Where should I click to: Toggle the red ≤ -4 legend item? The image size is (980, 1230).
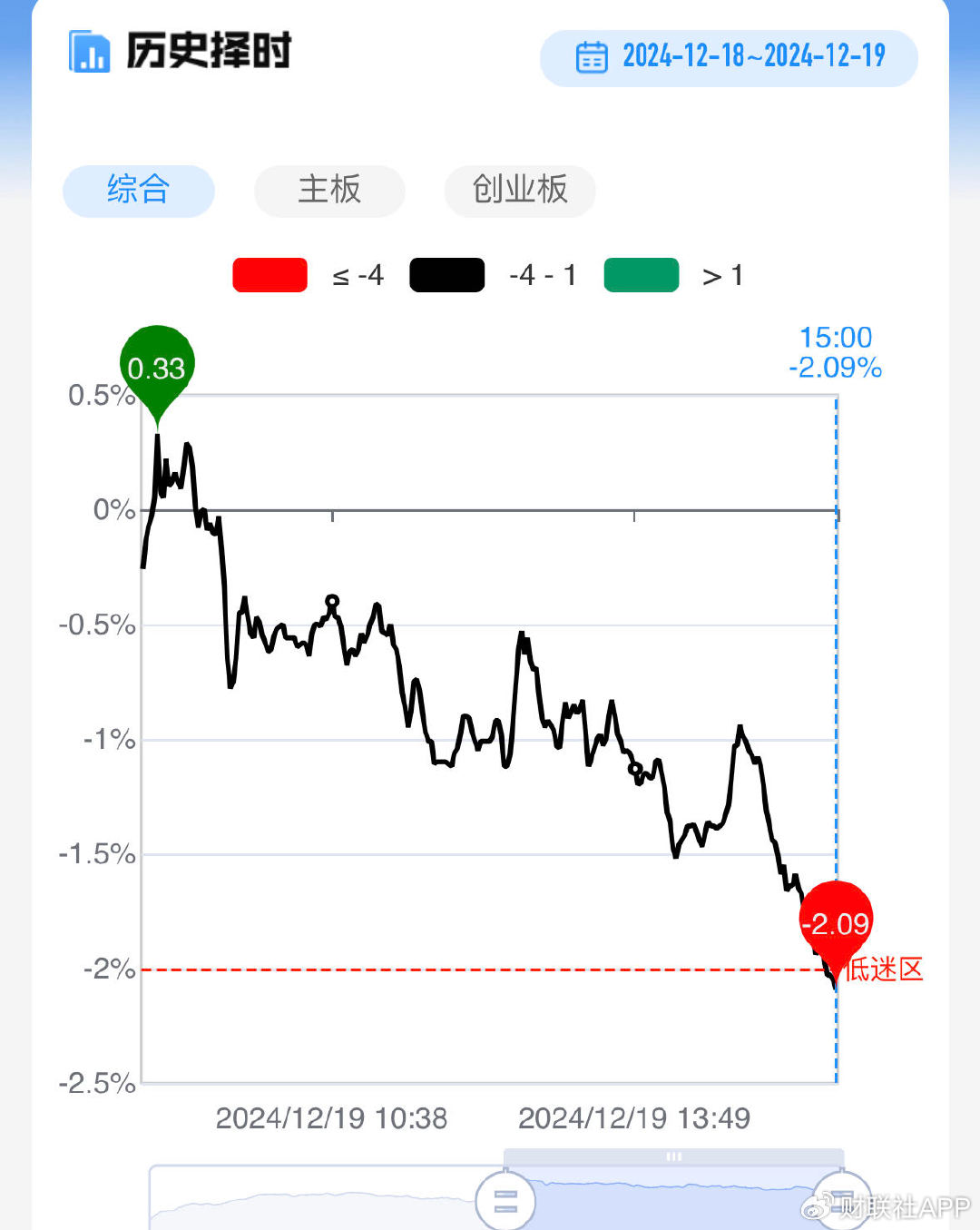(x=269, y=274)
